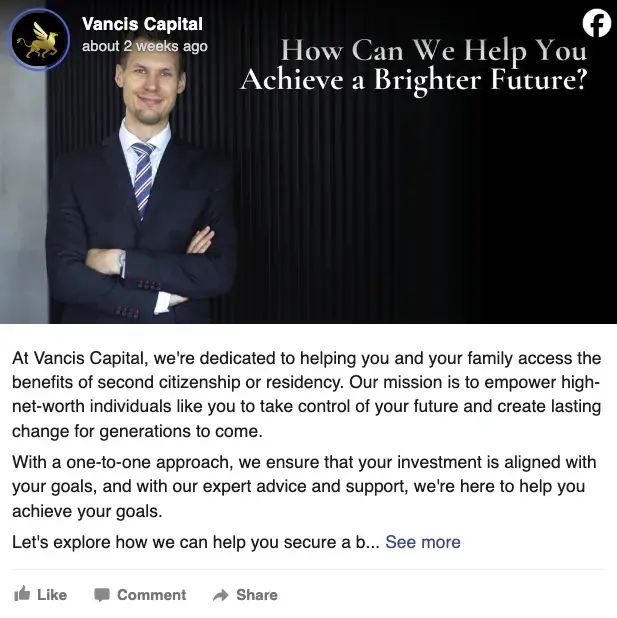Like the Vancis Capital post
The image size is (617, 618).
40,594
